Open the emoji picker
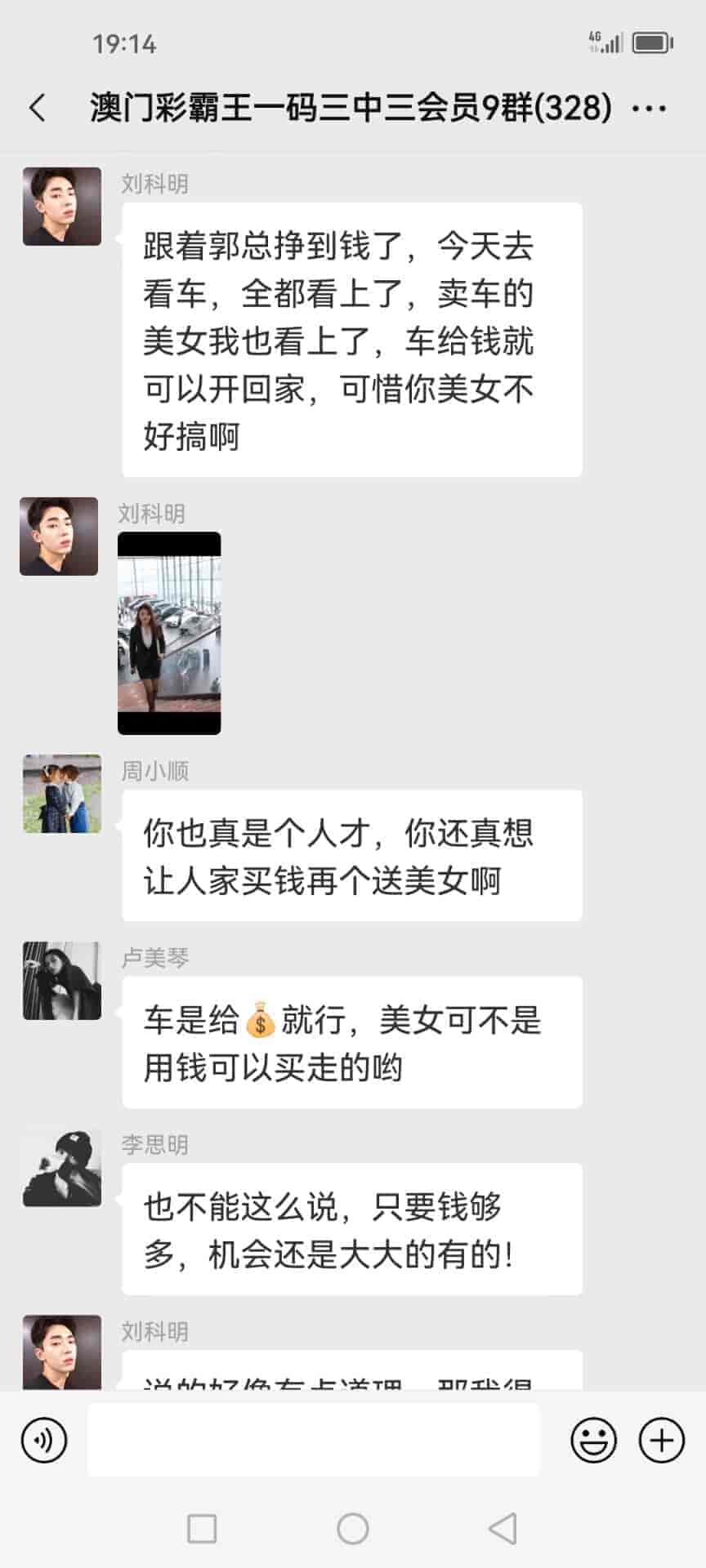 click(x=593, y=1440)
